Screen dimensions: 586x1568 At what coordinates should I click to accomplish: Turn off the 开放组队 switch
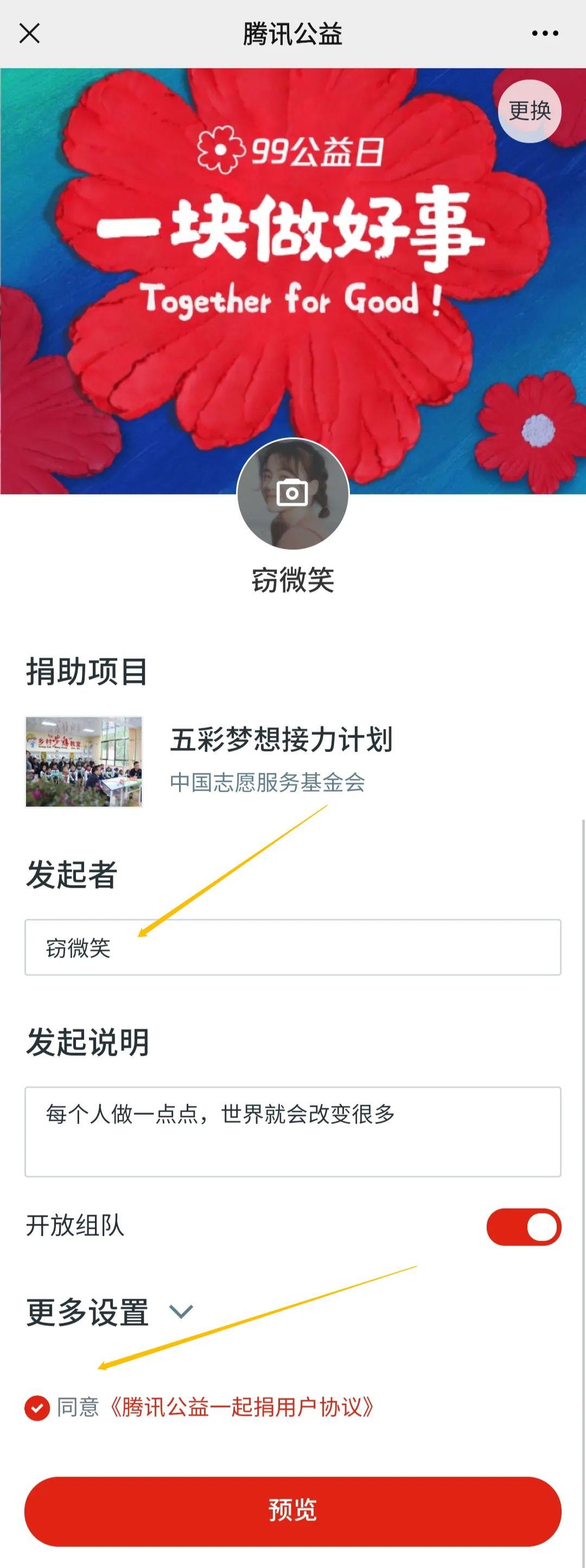coord(523,1226)
